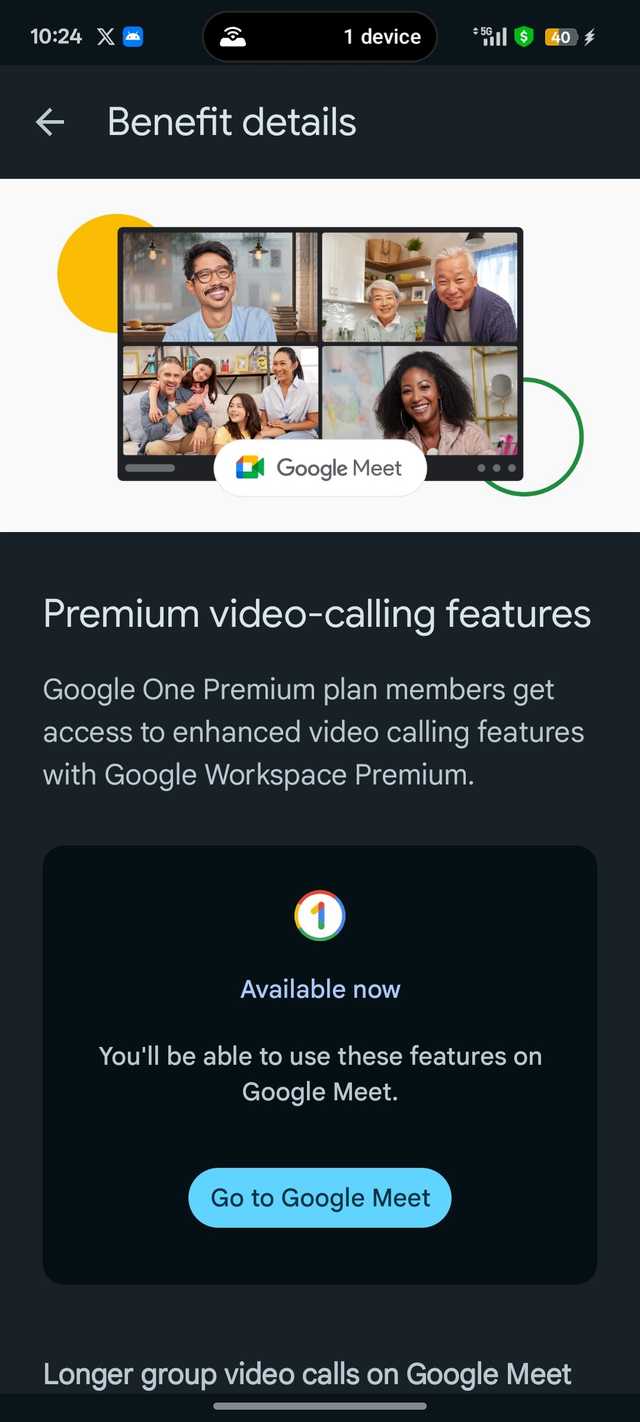The width and height of the screenshot is (640, 1422).
Task: Go back from Benefit details
Action: click(x=49, y=122)
